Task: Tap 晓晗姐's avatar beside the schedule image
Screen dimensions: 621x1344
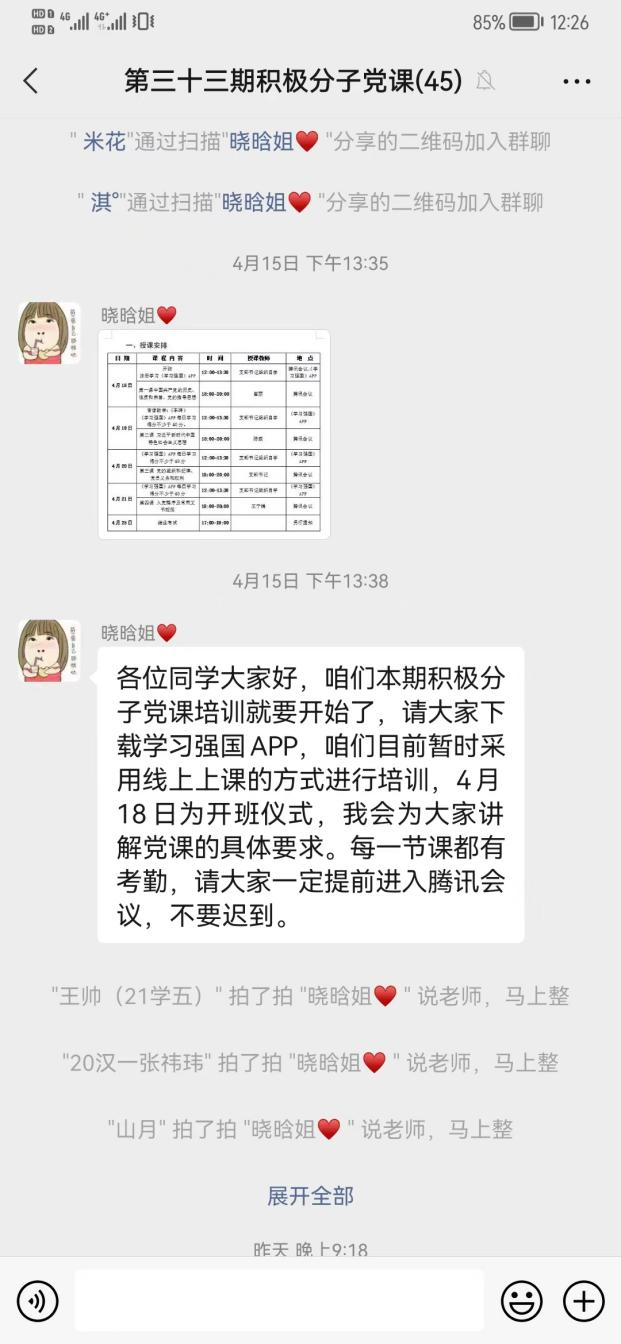Action: point(49,333)
